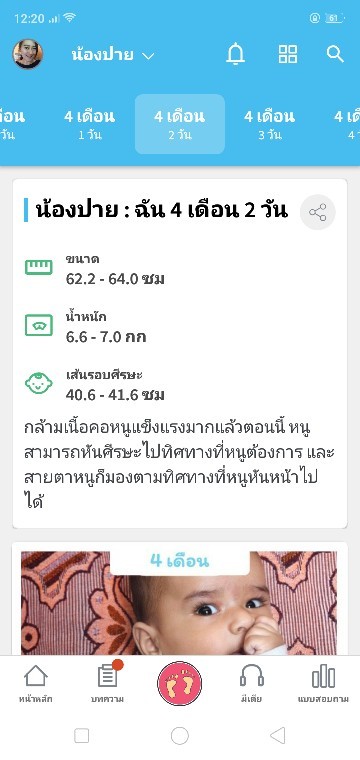Expand the น้องปาย child selector dropdown
This screenshot has width=360, height=760.
[113, 55]
